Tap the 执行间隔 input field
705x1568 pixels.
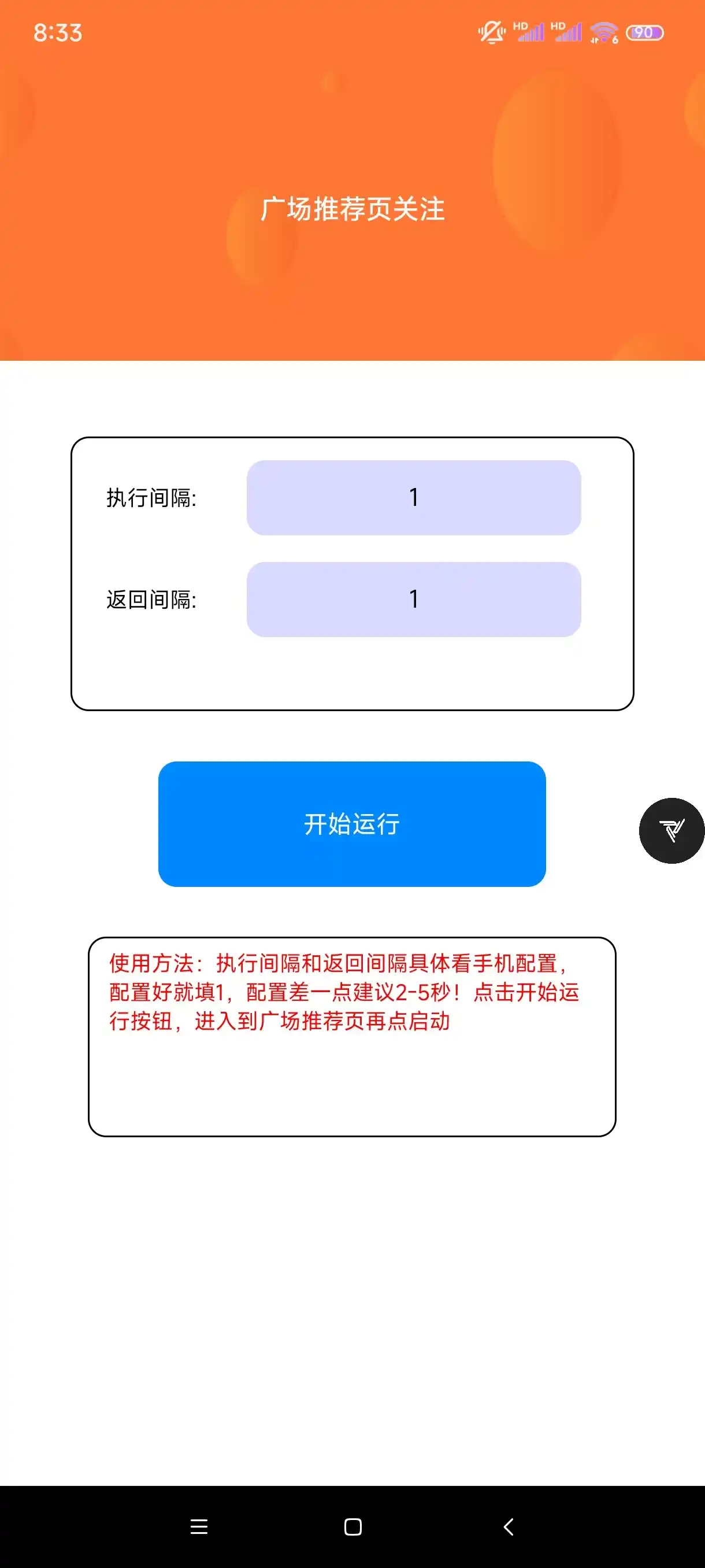point(414,497)
